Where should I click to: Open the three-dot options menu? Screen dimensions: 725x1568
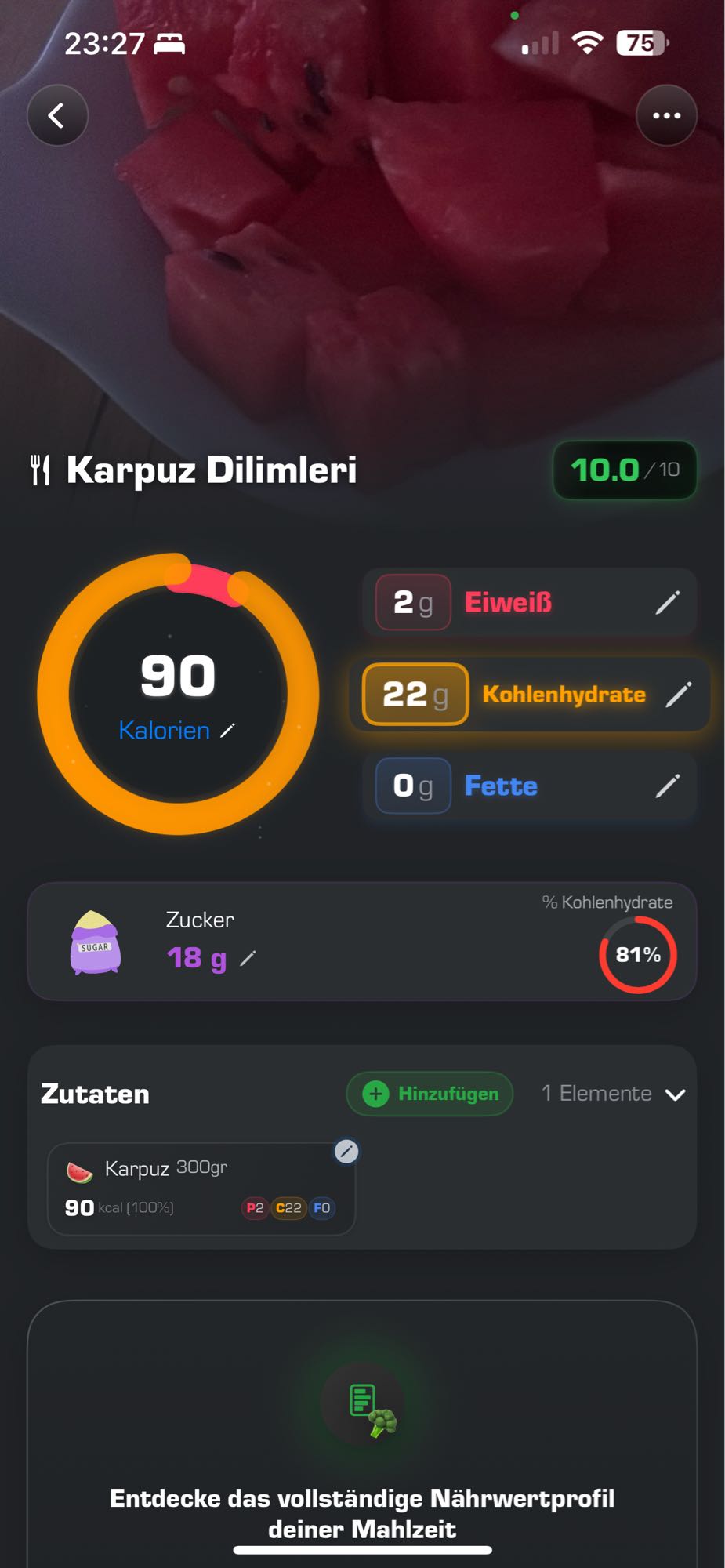667,114
